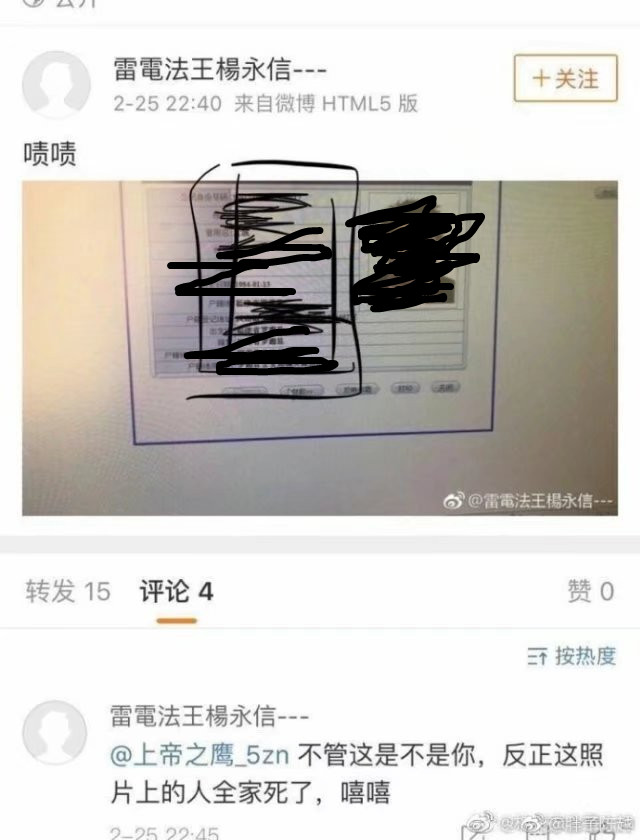Open the commenter's profile by the name 雷電法王楊永信
The image size is (640, 840).
click(210, 716)
